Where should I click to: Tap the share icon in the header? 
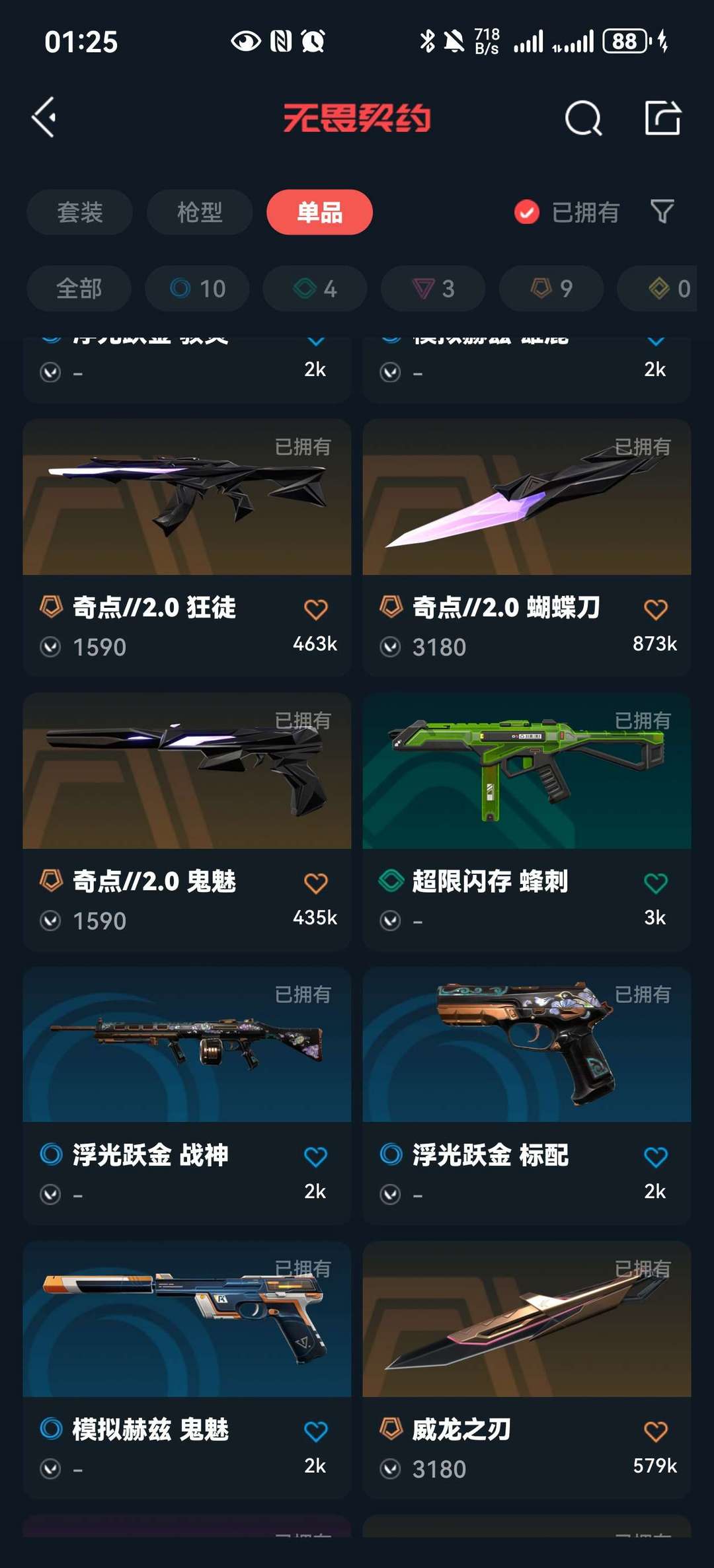point(662,118)
